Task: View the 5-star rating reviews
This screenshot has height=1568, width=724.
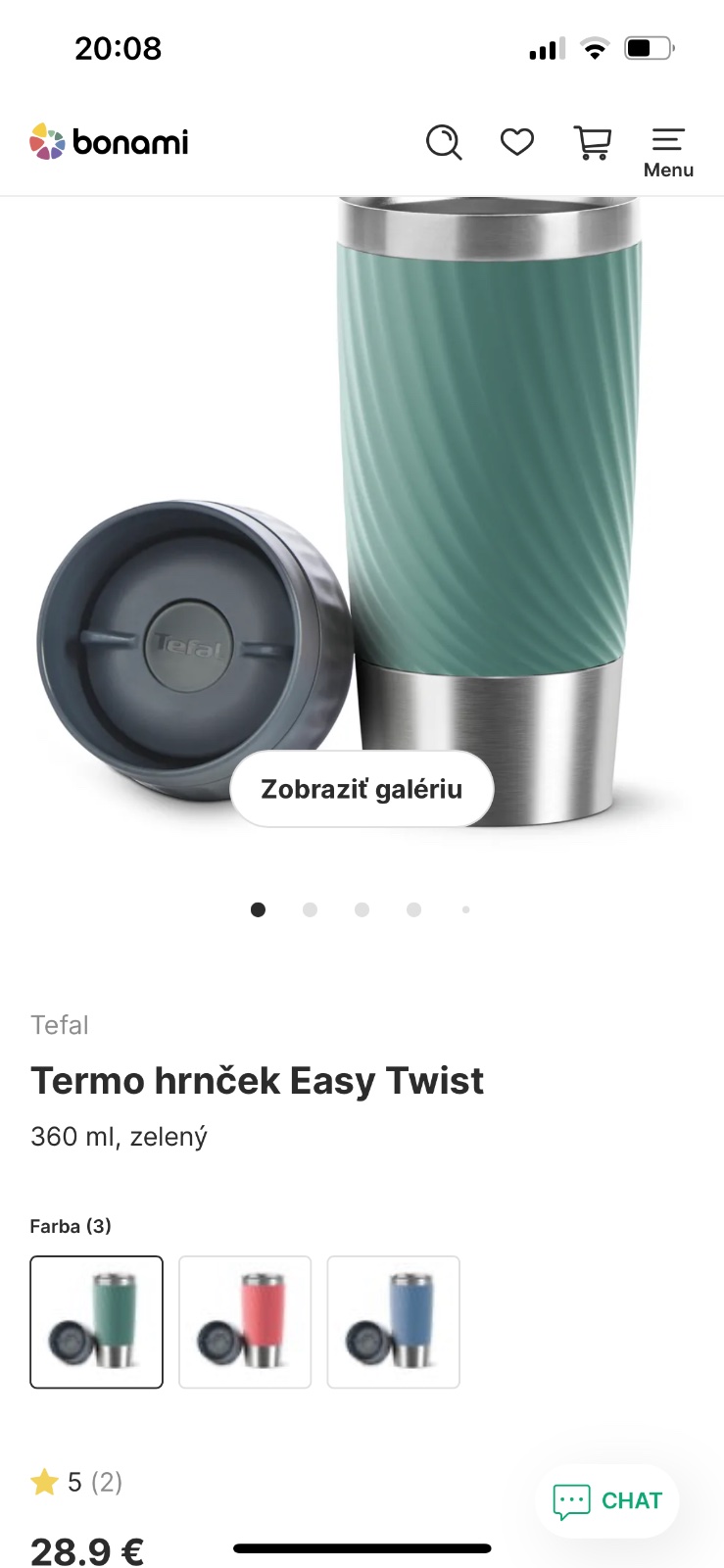Action: [77, 1482]
